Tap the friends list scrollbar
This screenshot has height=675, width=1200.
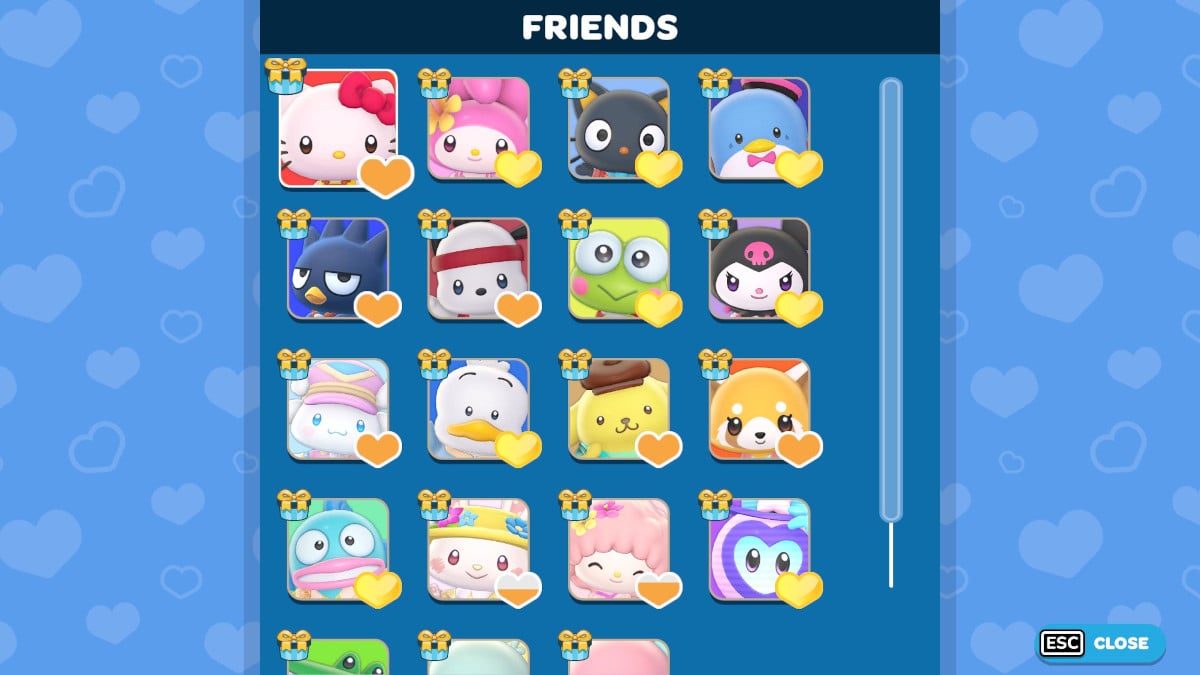(890, 300)
